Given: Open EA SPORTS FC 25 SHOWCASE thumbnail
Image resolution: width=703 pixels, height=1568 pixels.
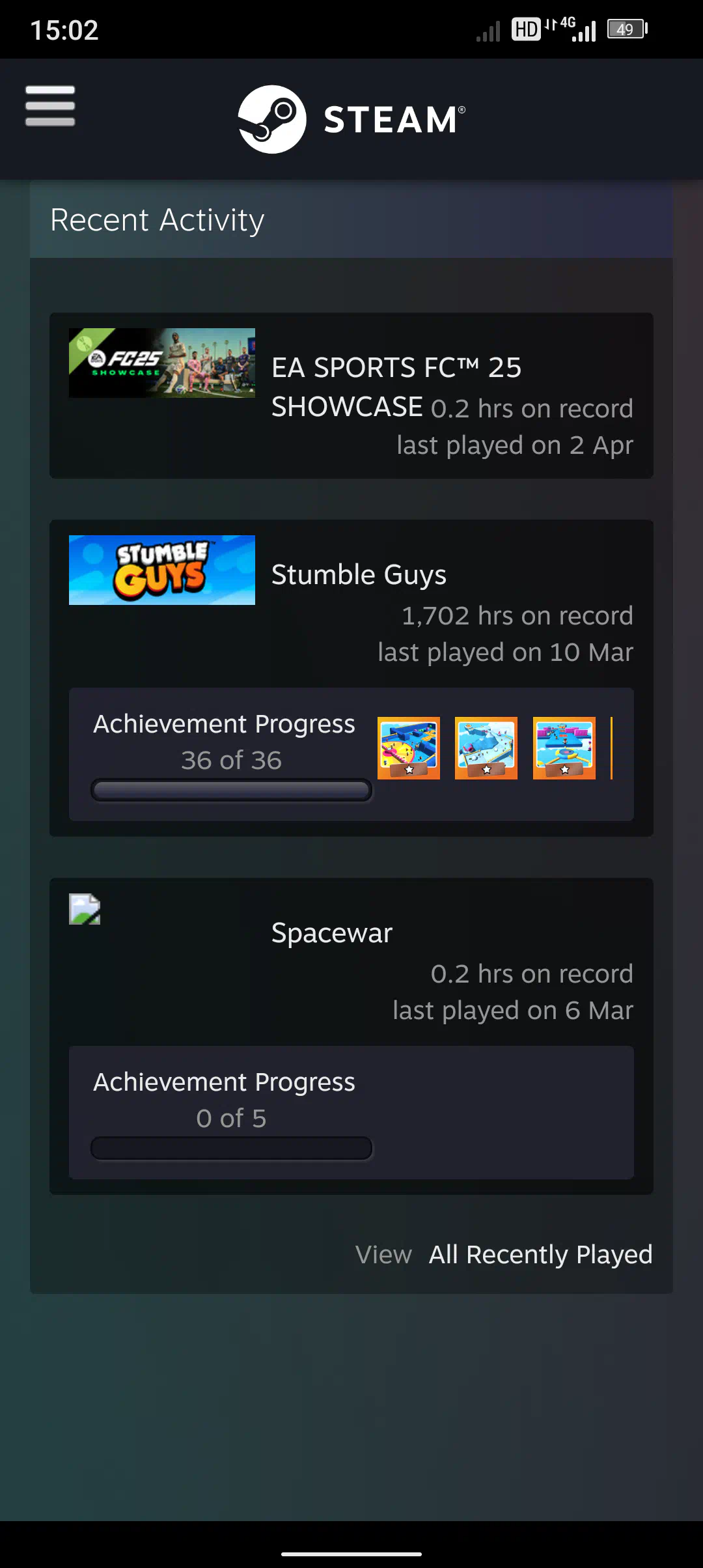Looking at the screenshot, I should tap(162, 363).
